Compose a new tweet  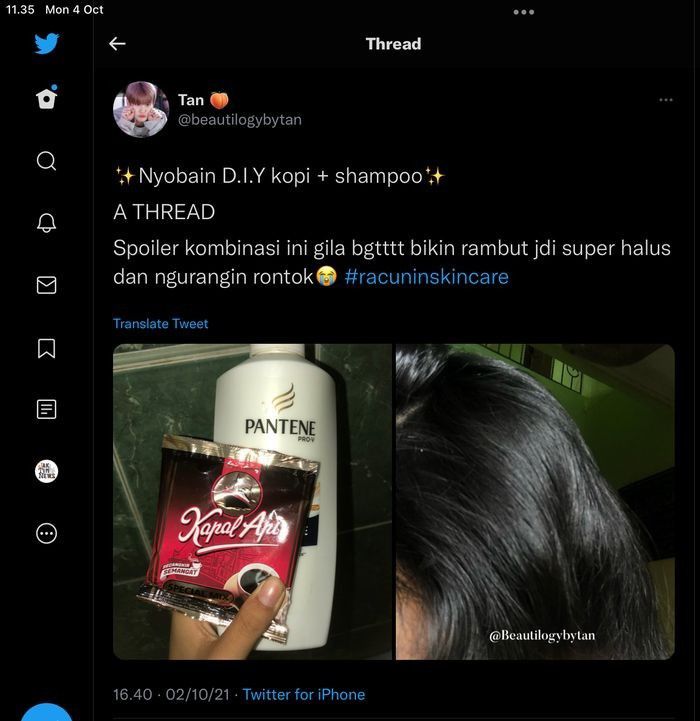point(46,714)
